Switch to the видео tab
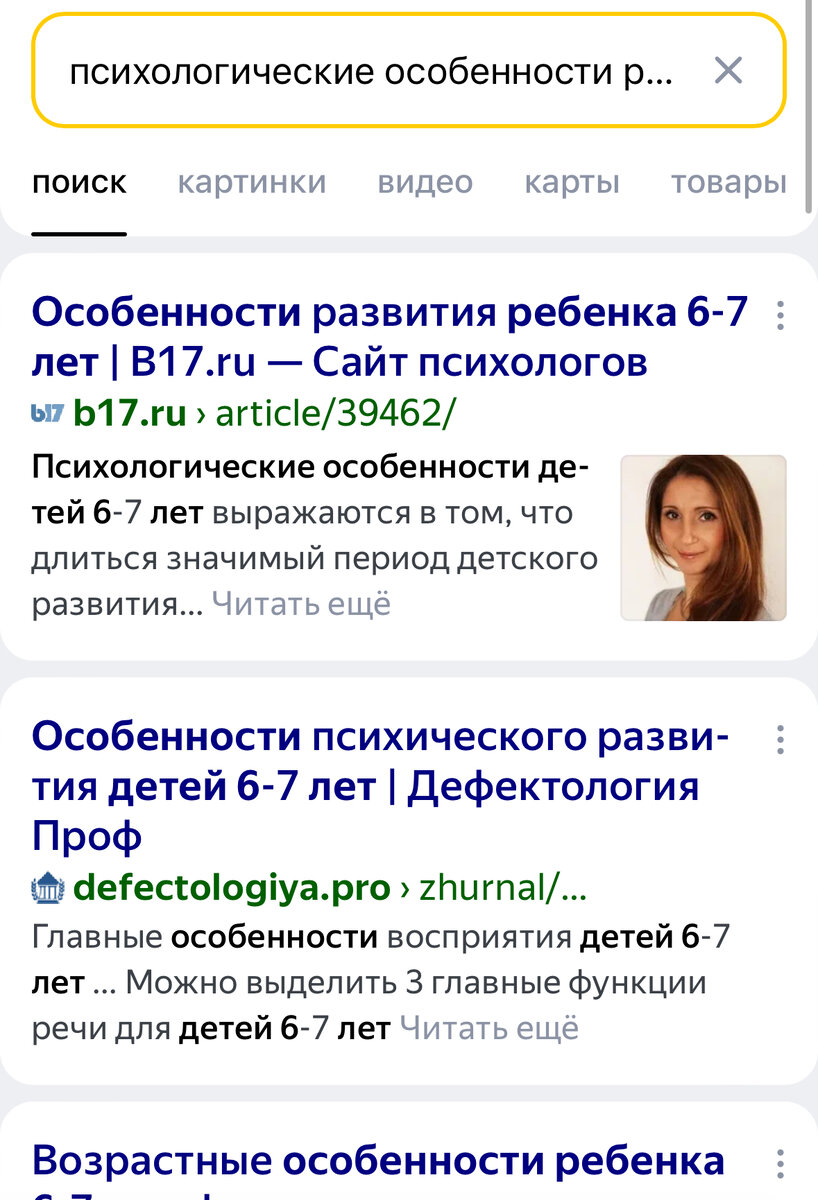 427,182
